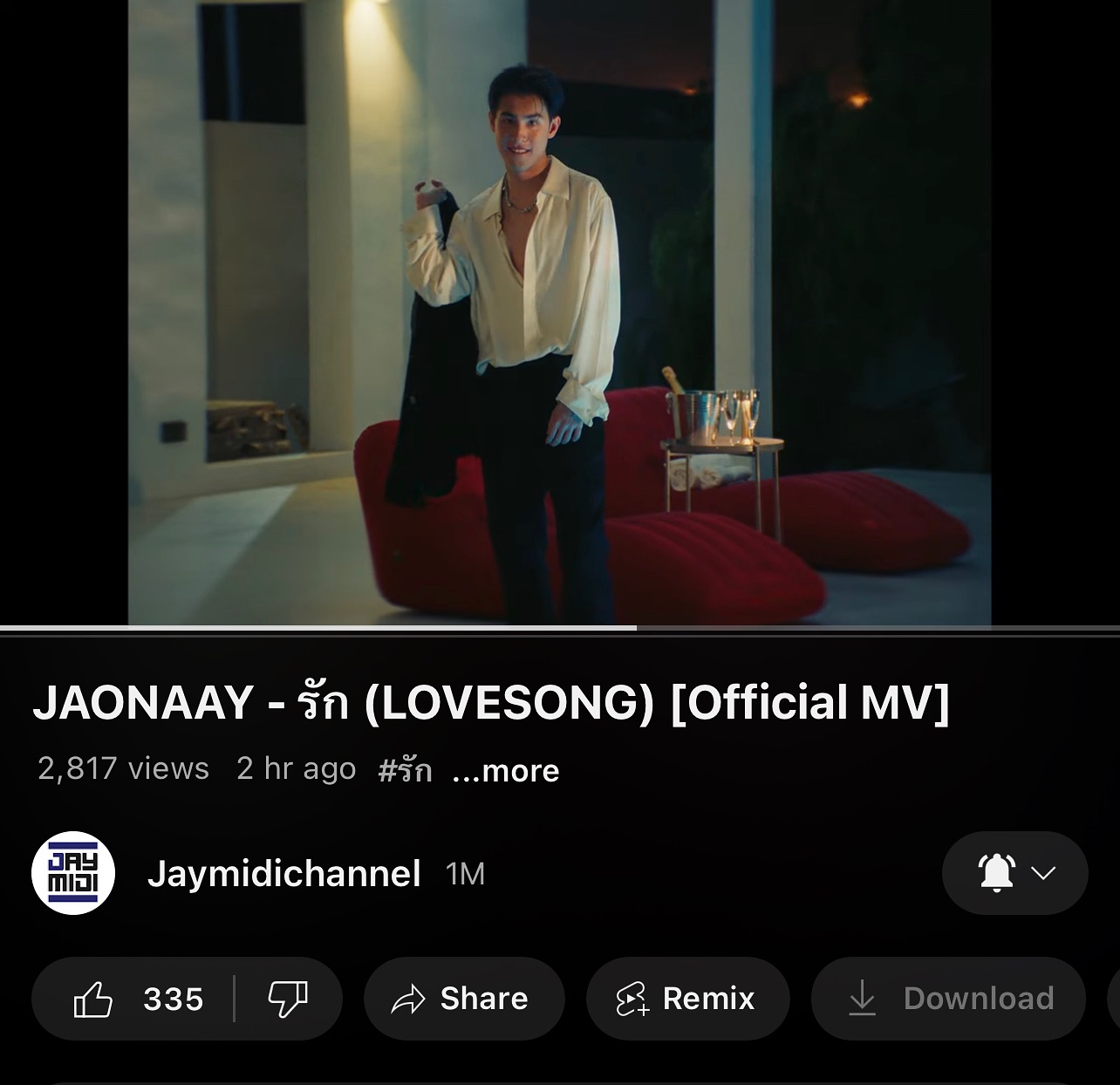Screen dimensions: 1120x1085
Task: Open notification bell dropdown for Jaymidichannel
Action: (x=1014, y=873)
